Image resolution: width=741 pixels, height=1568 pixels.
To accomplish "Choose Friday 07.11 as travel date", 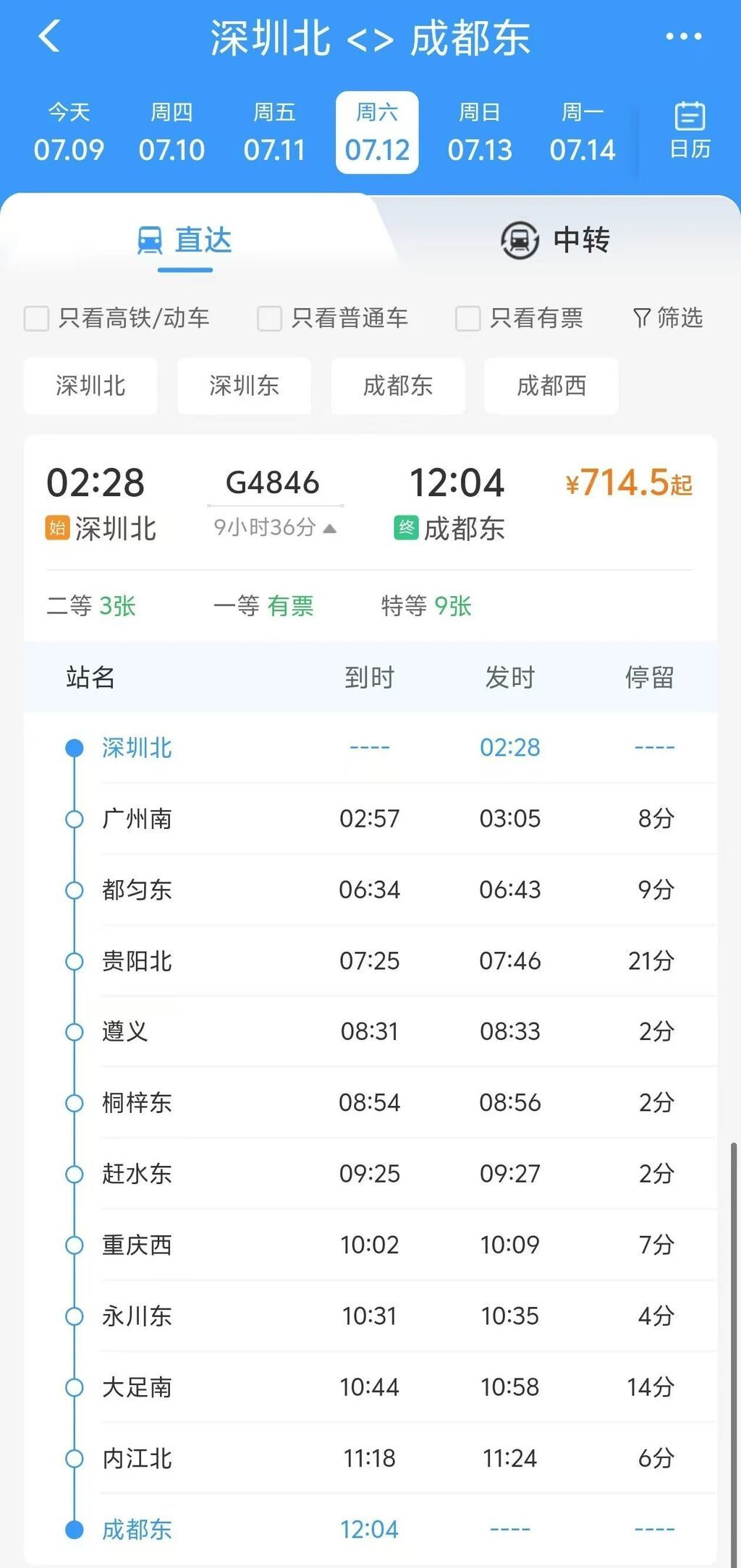I will tap(274, 133).
